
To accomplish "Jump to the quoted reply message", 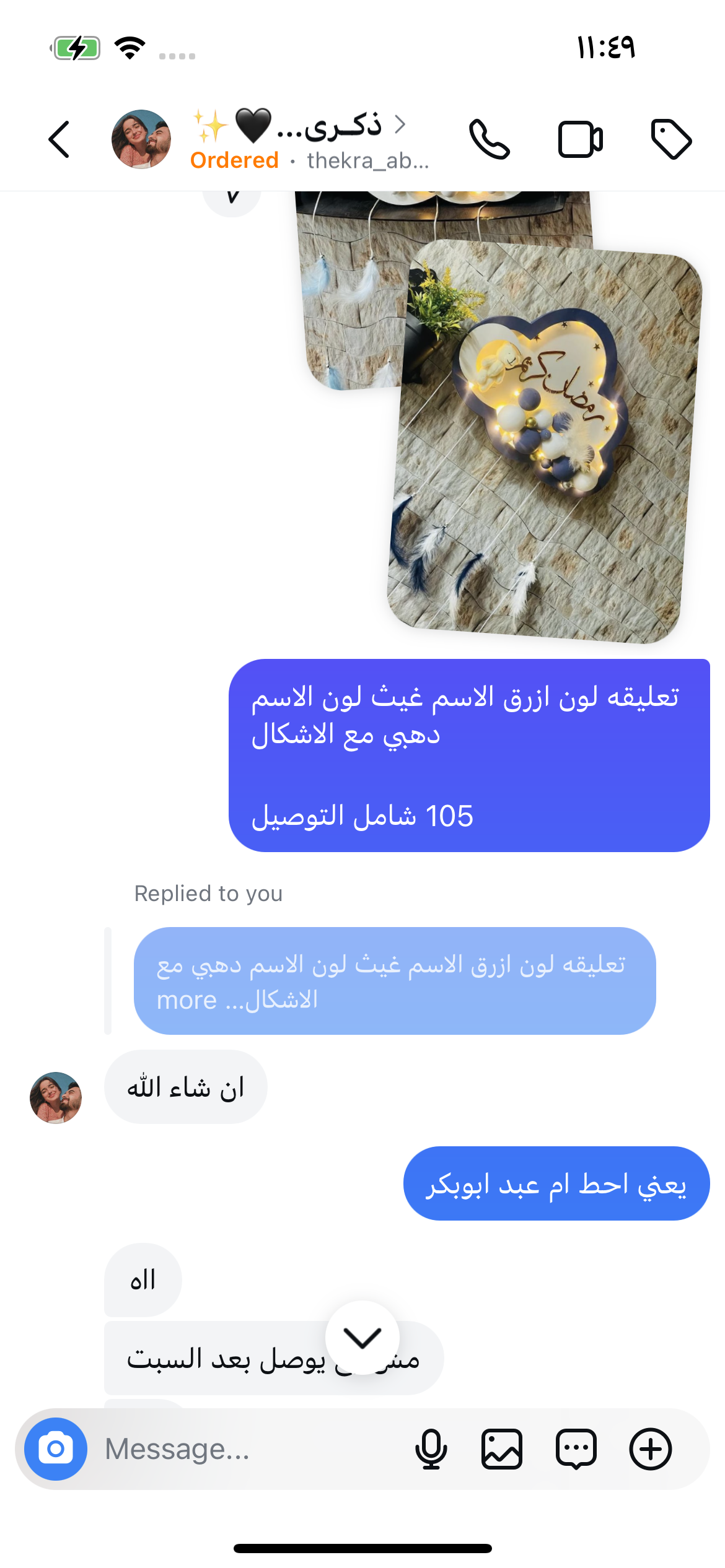I will coord(395,980).
